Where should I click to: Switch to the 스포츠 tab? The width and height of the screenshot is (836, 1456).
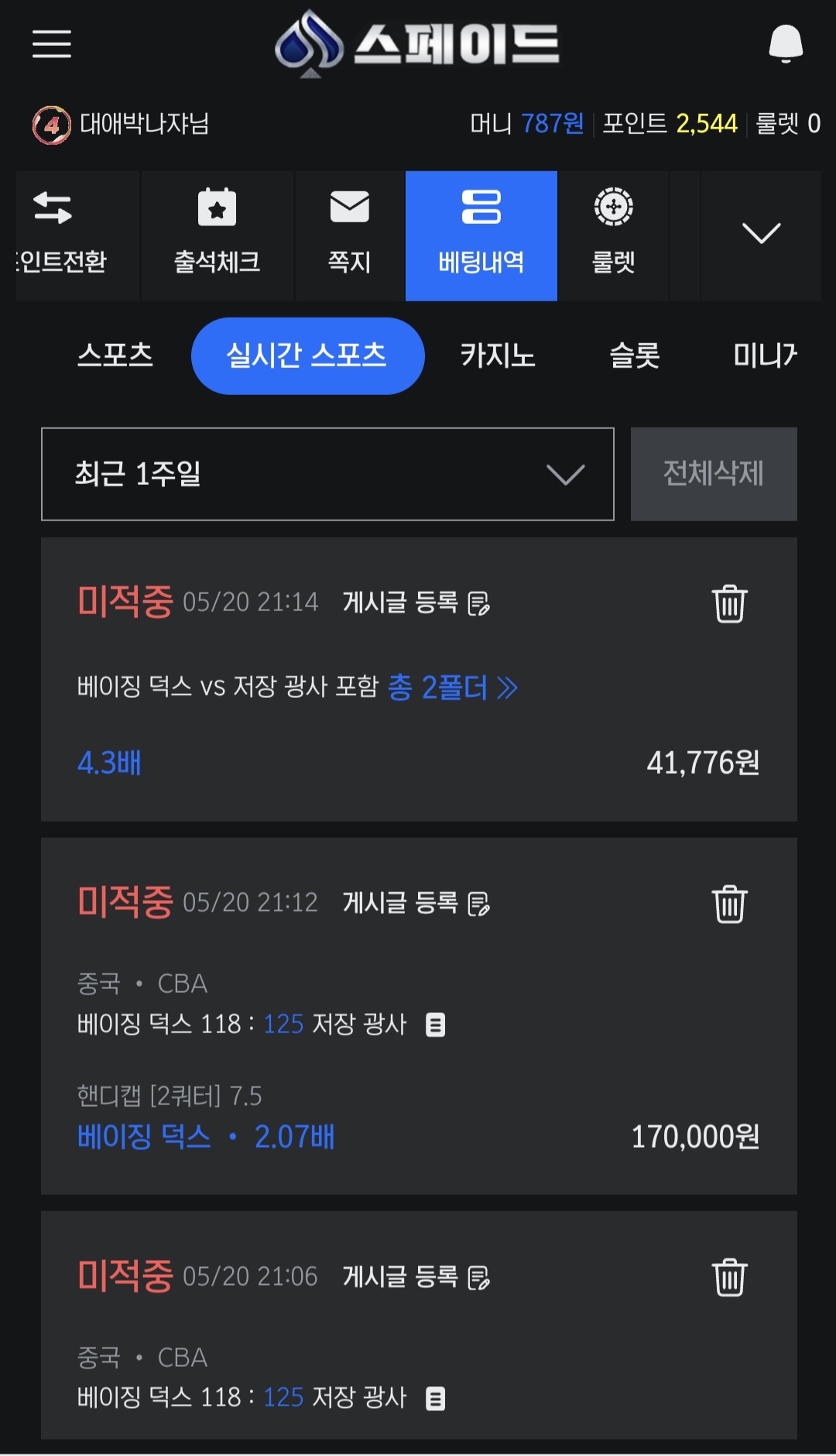(x=115, y=355)
